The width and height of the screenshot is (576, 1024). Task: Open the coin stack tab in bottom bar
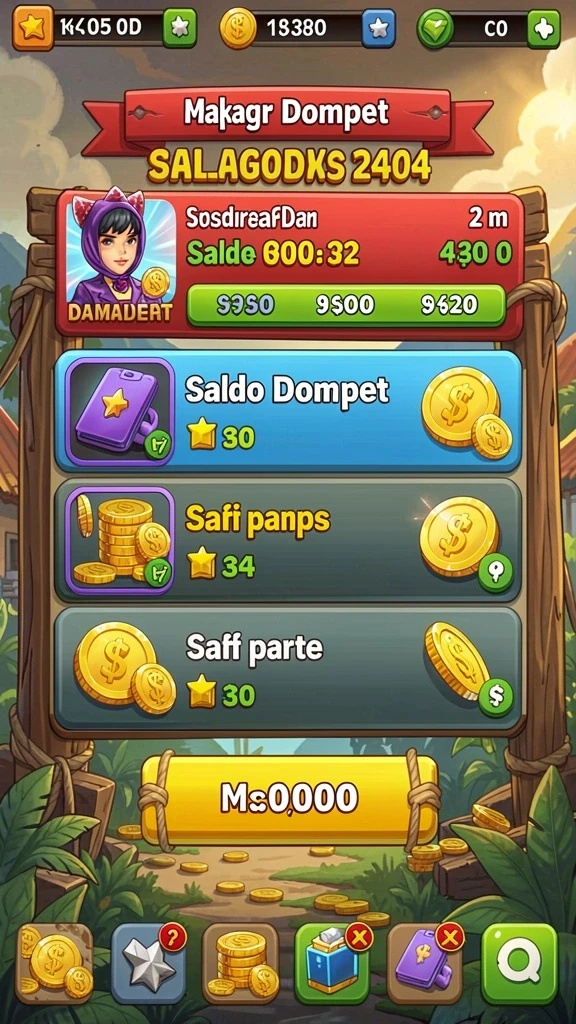tap(241, 963)
